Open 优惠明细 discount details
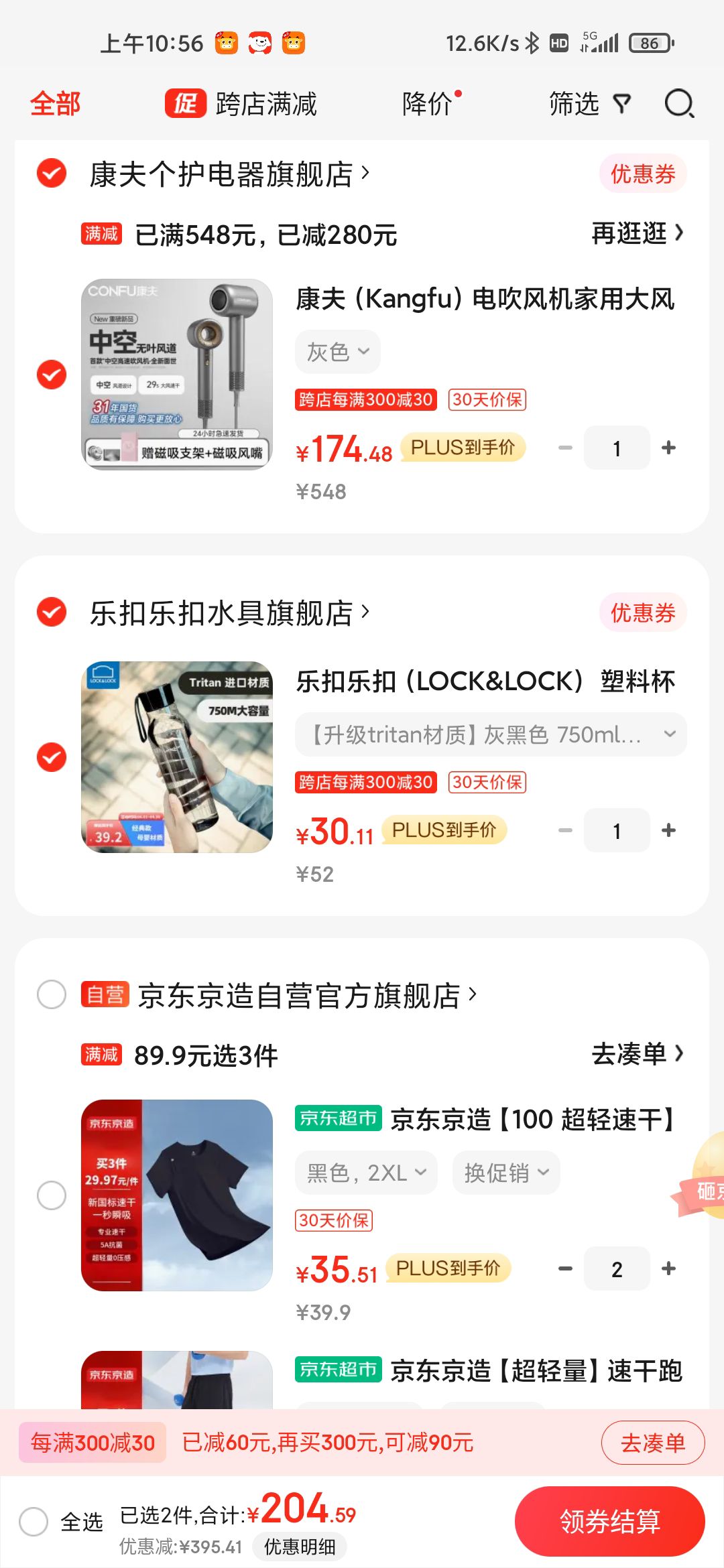This screenshot has width=724, height=1568. coord(300,1547)
